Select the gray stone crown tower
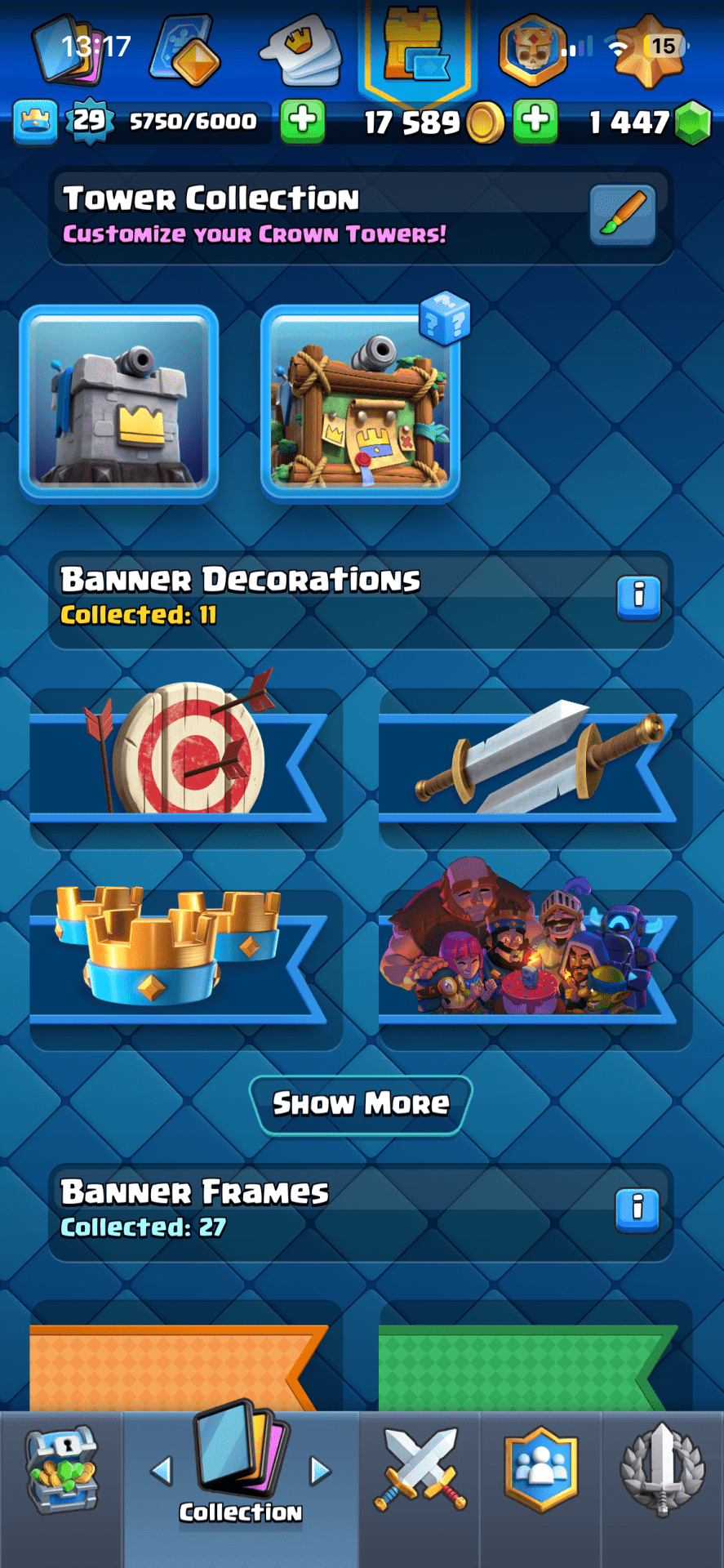The height and width of the screenshot is (1568, 724). pos(119,403)
